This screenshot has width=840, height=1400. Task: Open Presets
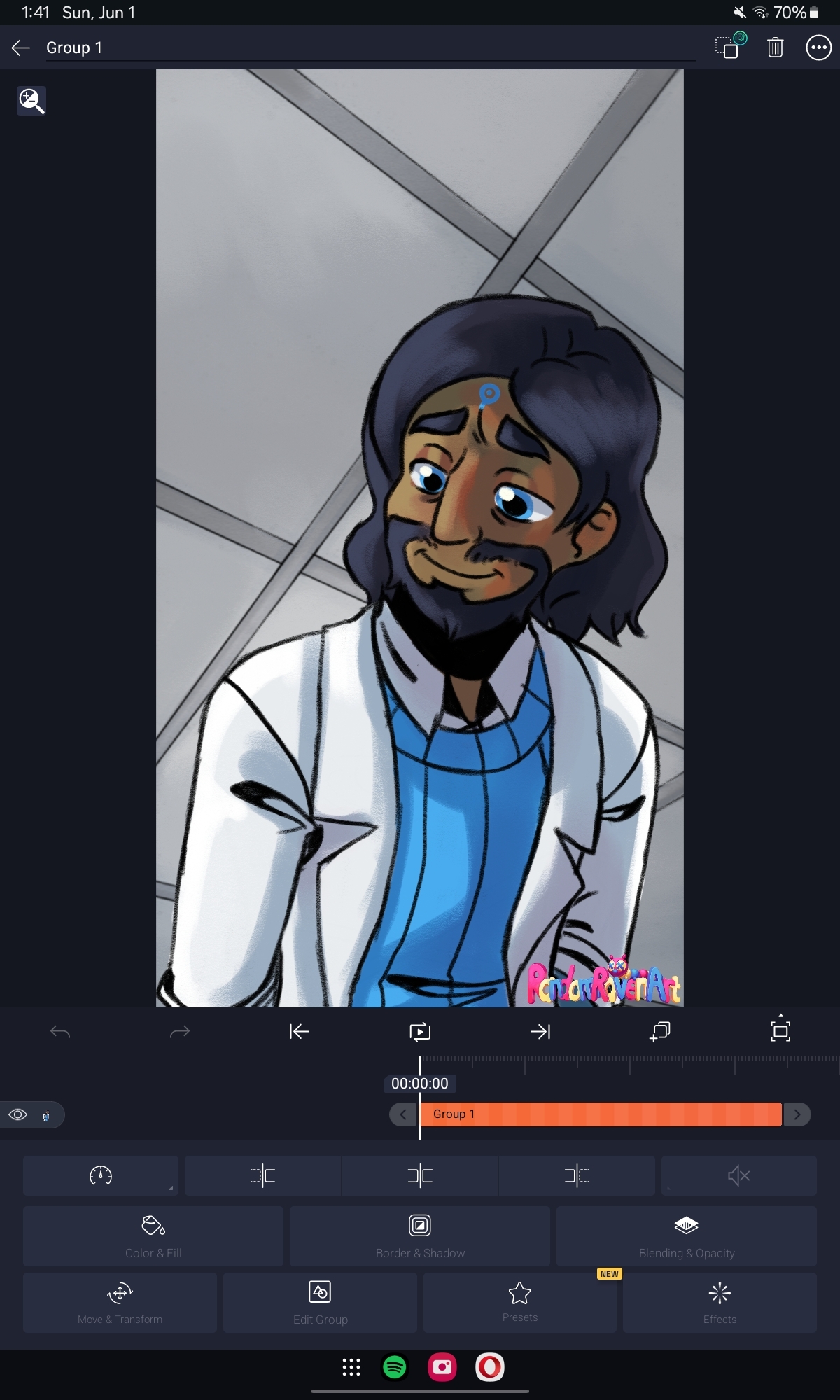click(520, 1303)
